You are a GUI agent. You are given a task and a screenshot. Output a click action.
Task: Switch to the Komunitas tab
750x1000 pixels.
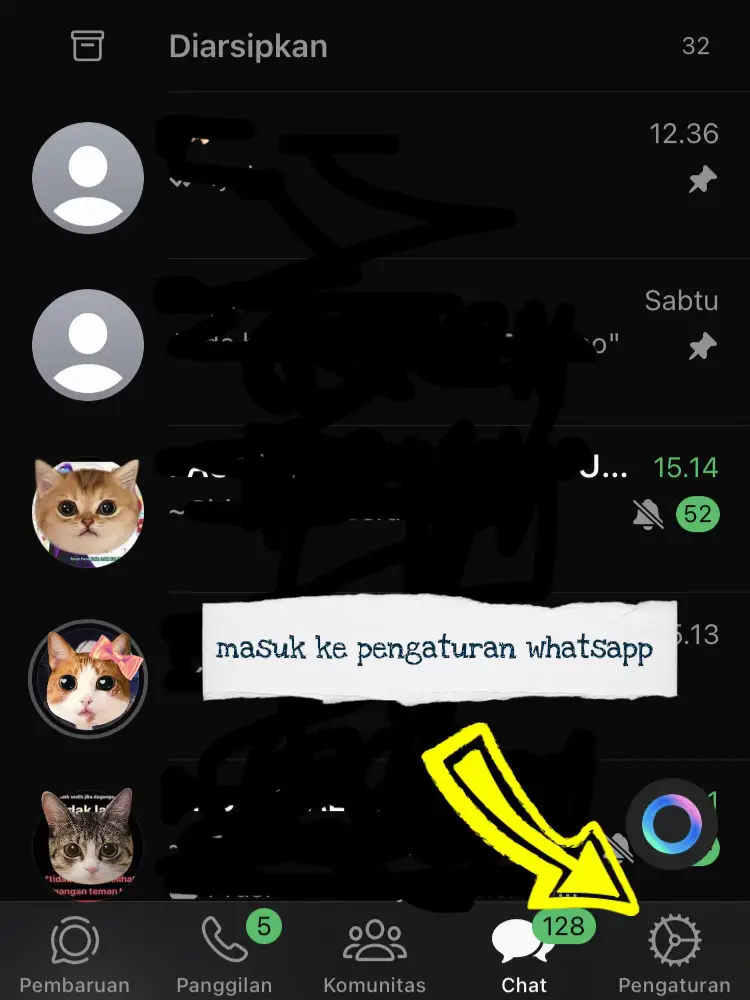374,954
